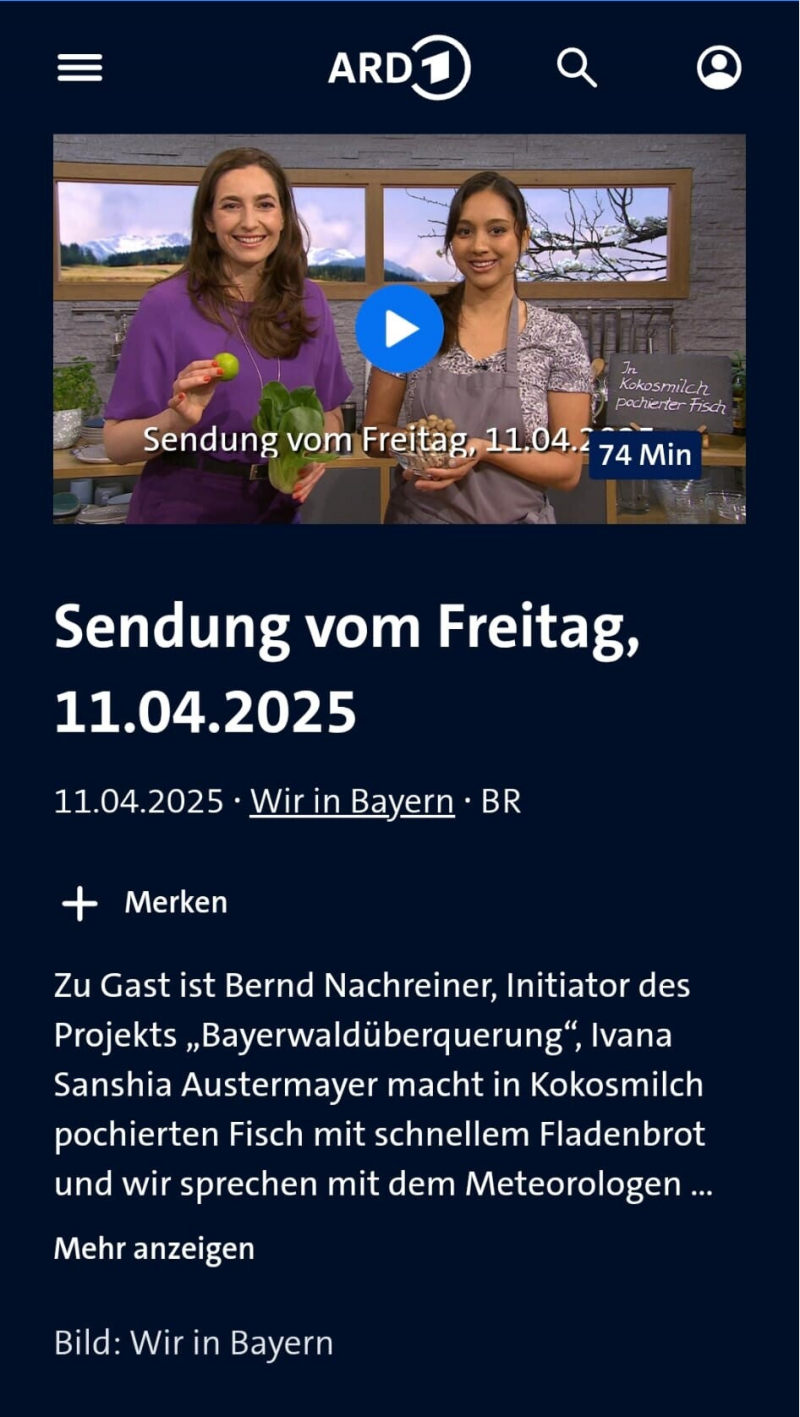
Task: Go to the ARD home logo
Action: 399,68
